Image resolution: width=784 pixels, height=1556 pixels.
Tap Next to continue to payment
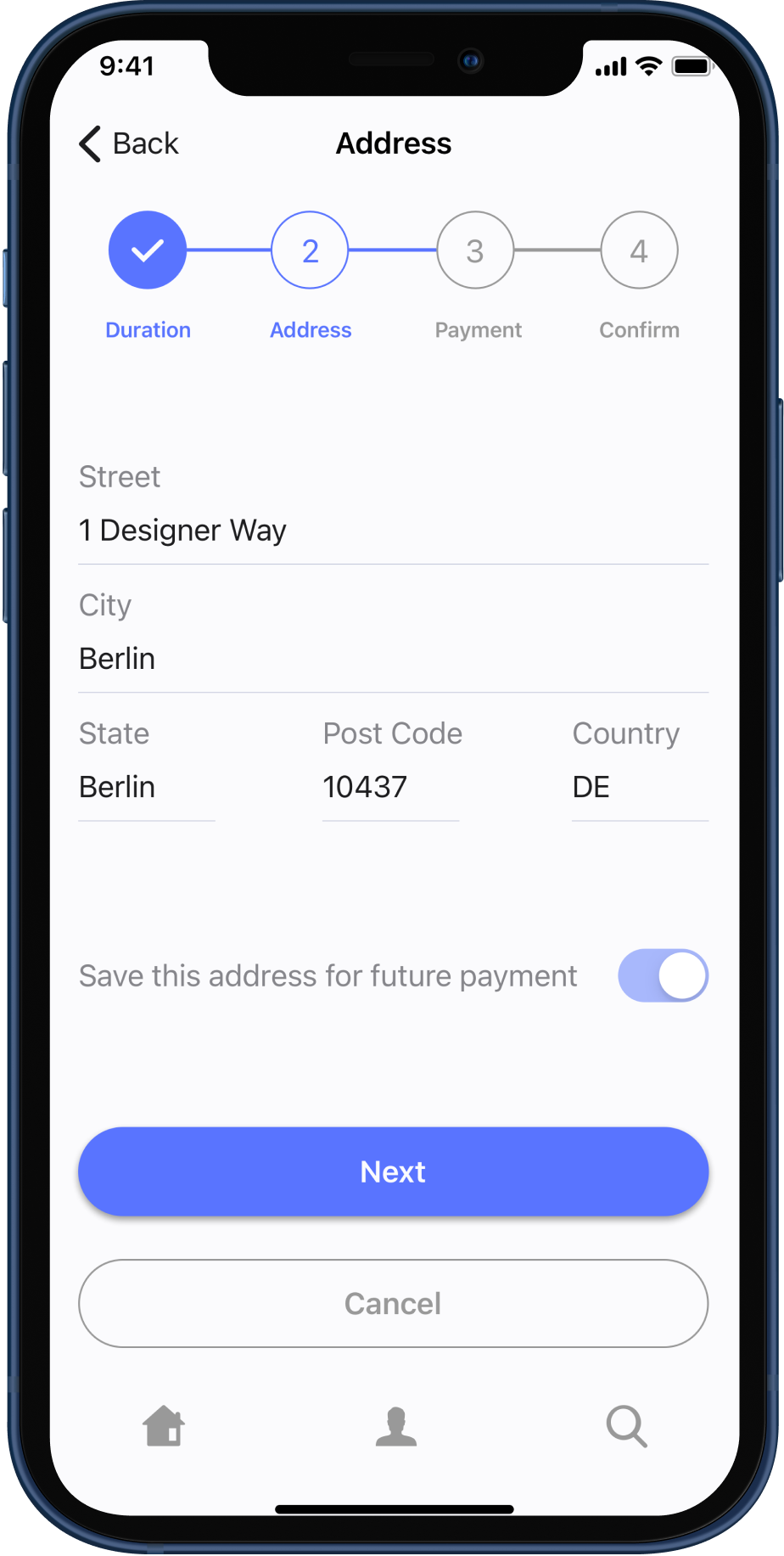pyautogui.click(x=393, y=1171)
